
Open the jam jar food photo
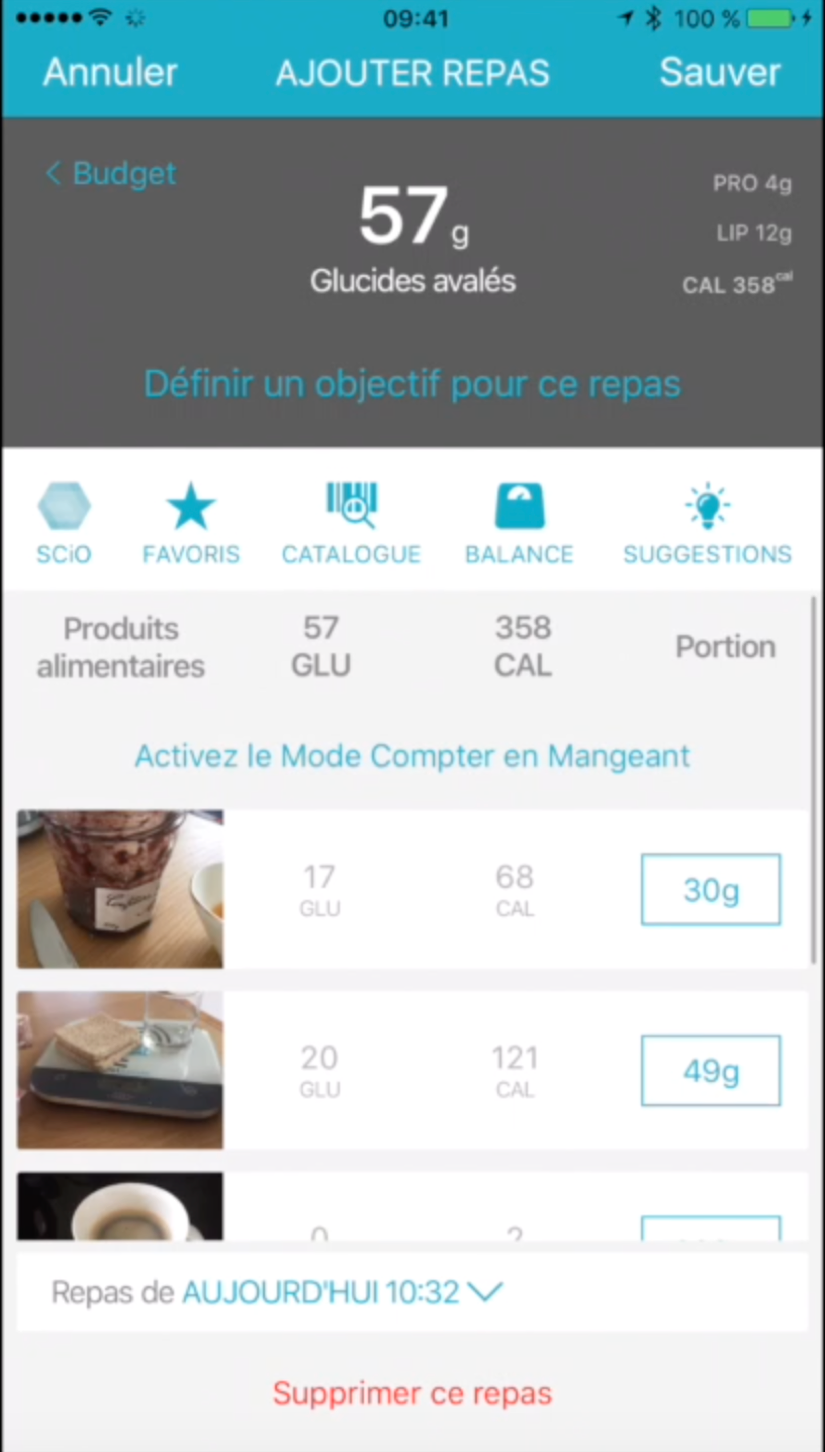click(120, 889)
